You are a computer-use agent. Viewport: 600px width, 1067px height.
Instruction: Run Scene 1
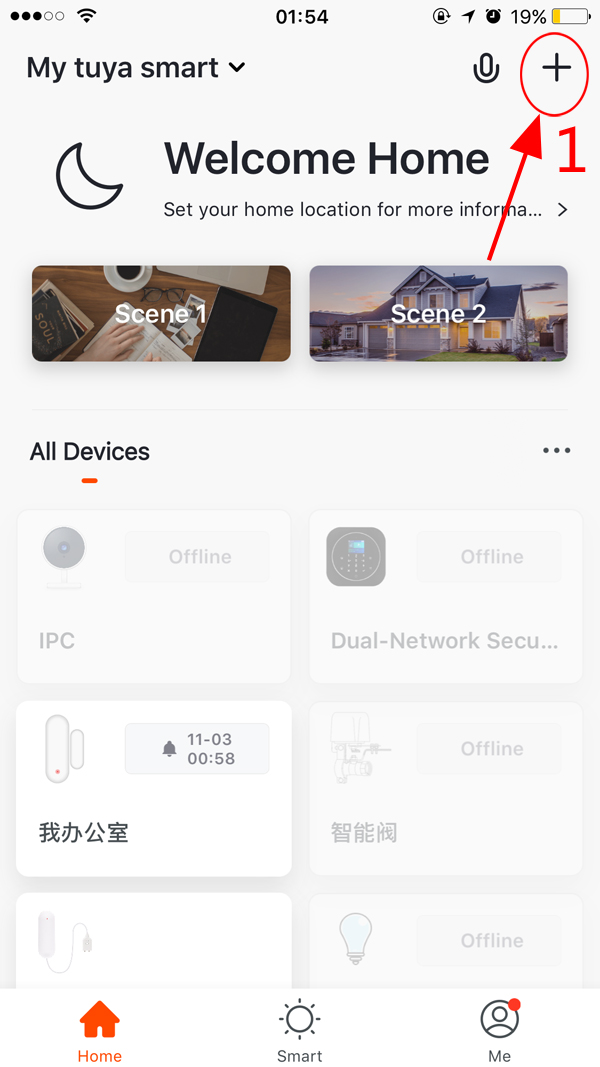161,313
